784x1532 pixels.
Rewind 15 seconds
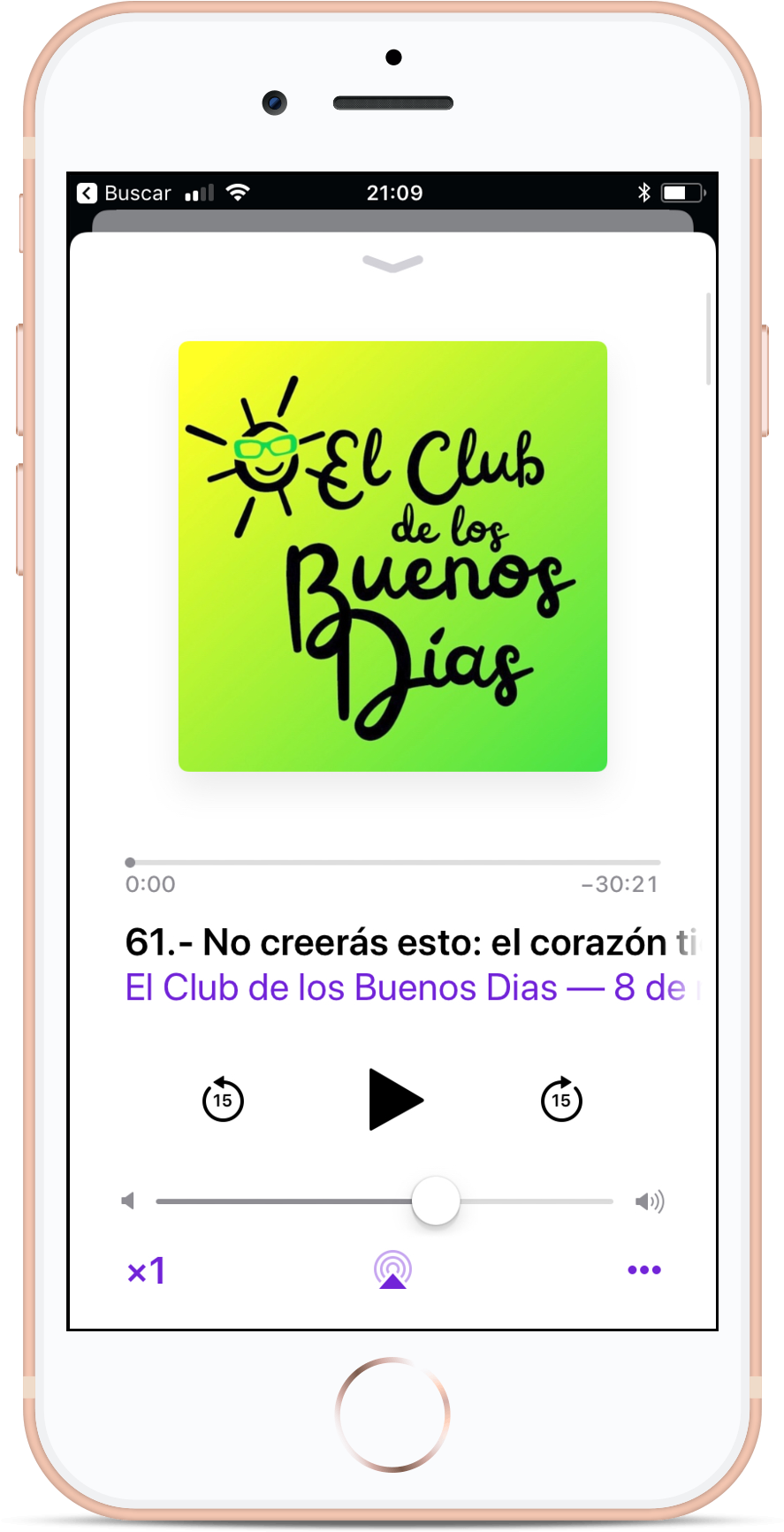tap(223, 1099)
